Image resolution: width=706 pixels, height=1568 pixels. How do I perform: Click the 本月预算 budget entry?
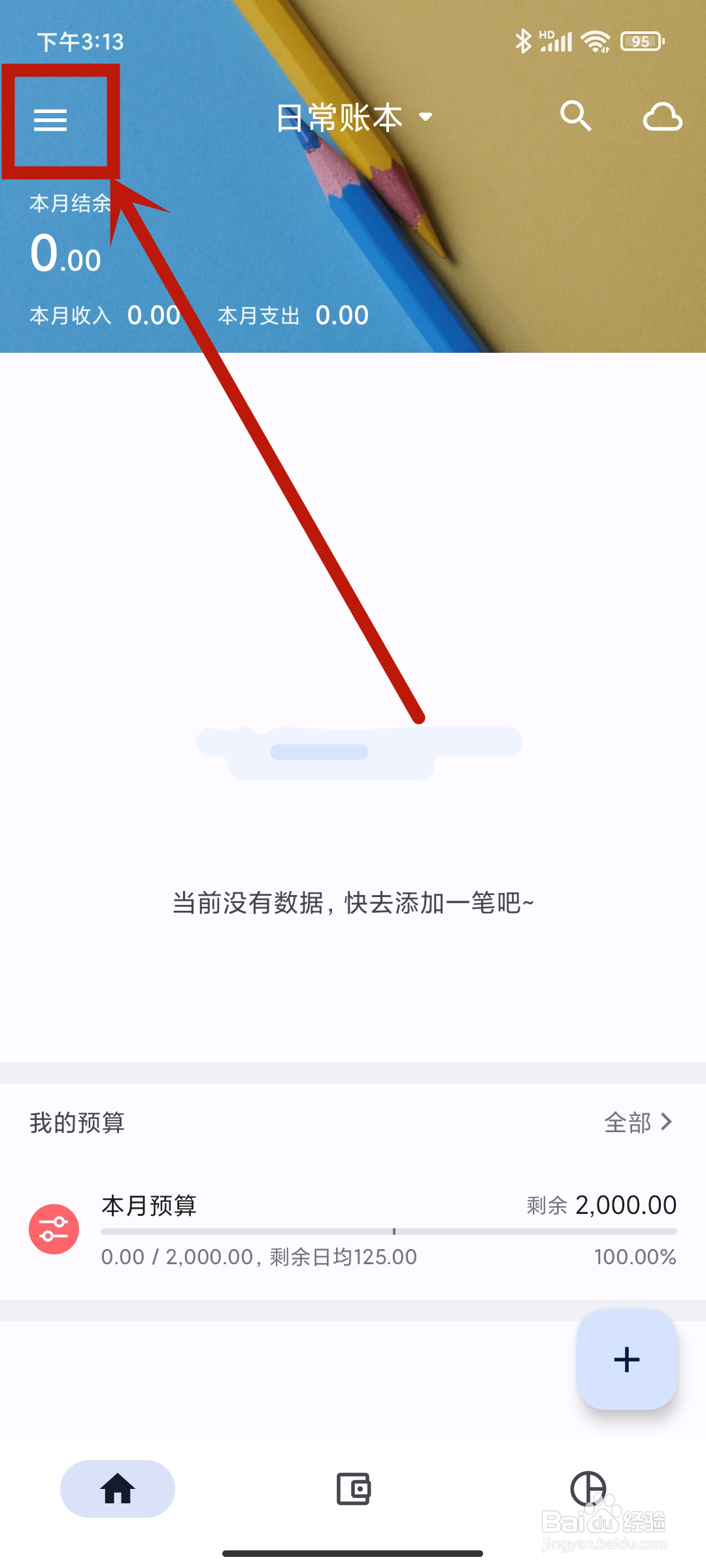[150, 1206]
